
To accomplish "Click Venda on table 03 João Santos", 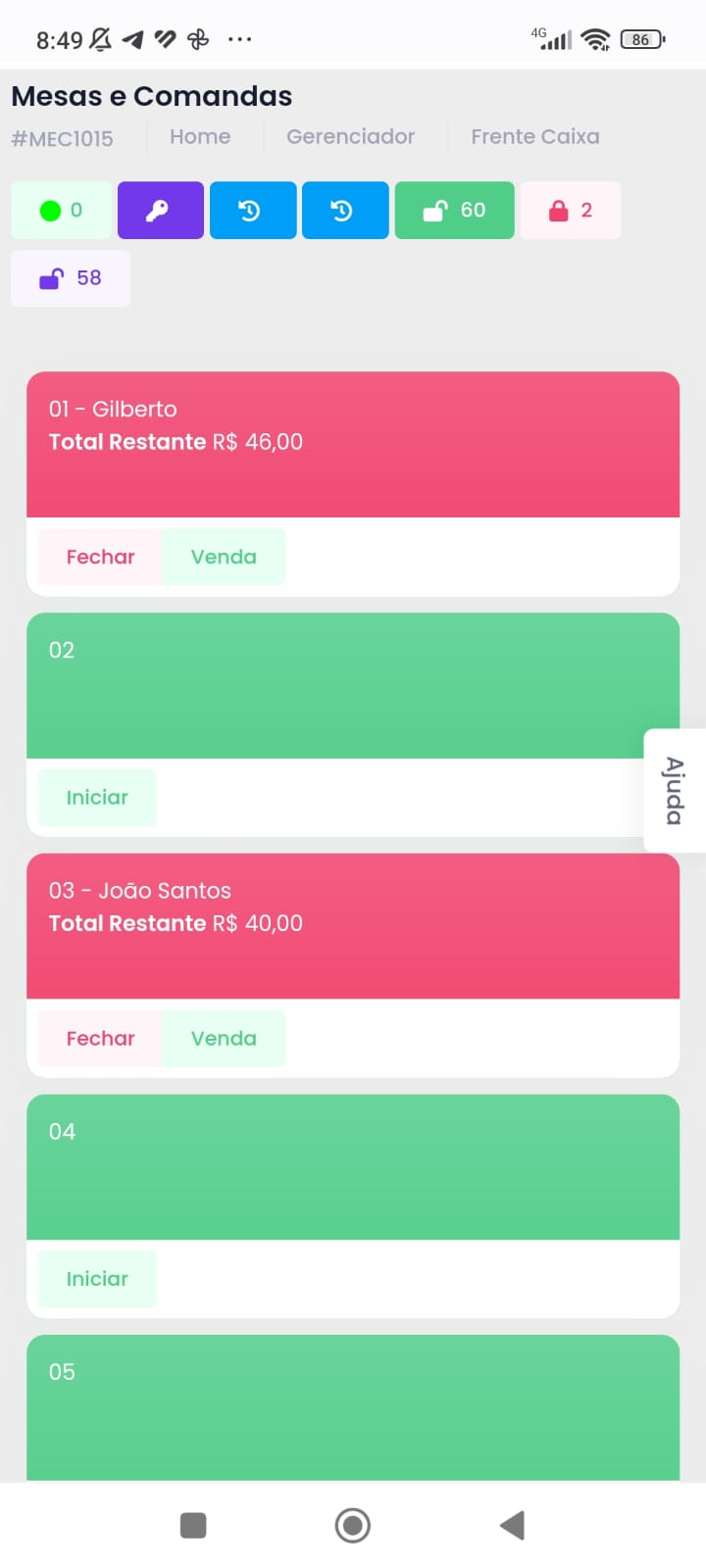I will pyautogui.click(x=223, y=1038).
